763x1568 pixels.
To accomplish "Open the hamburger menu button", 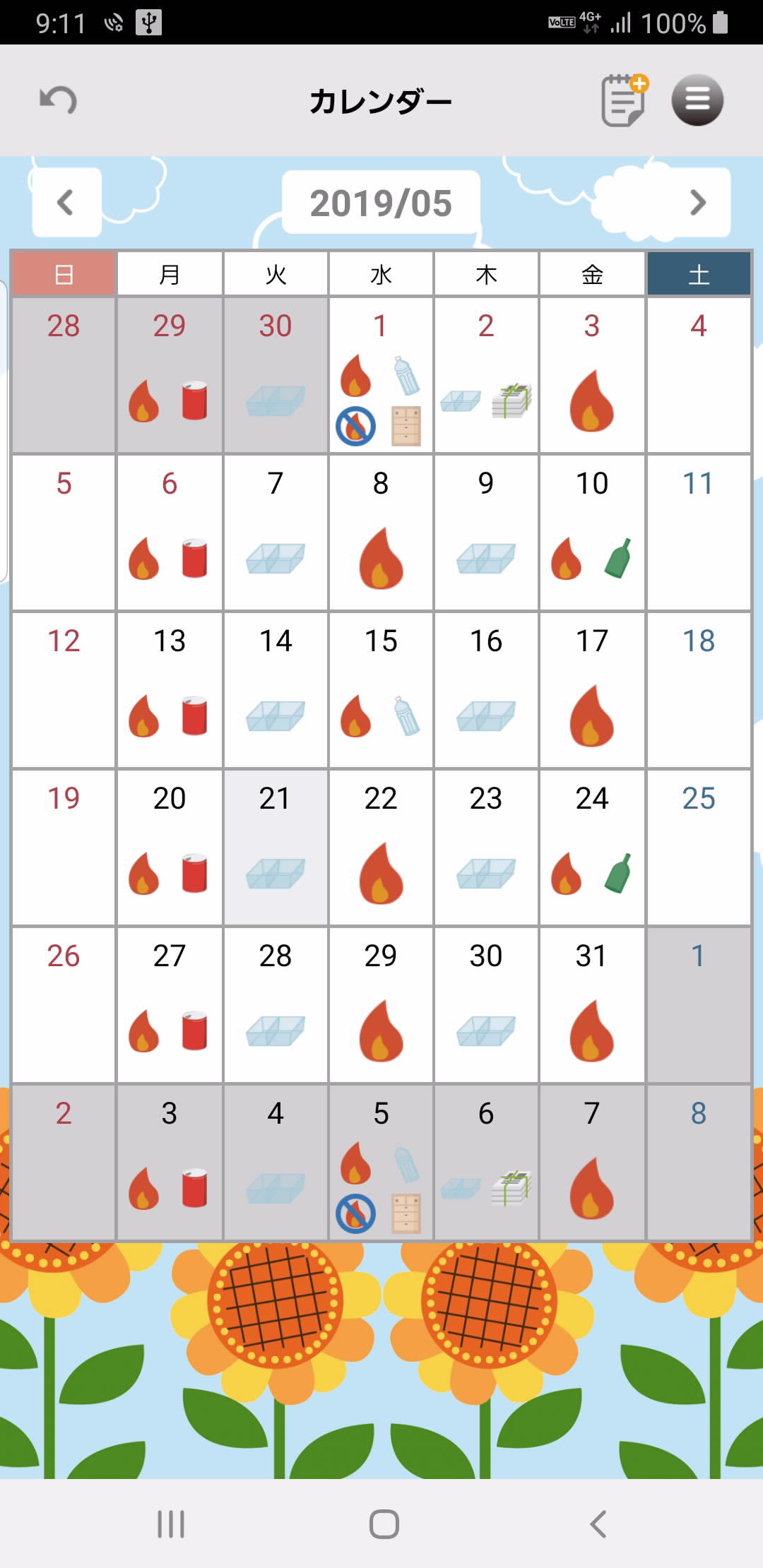I will point(697,100).
